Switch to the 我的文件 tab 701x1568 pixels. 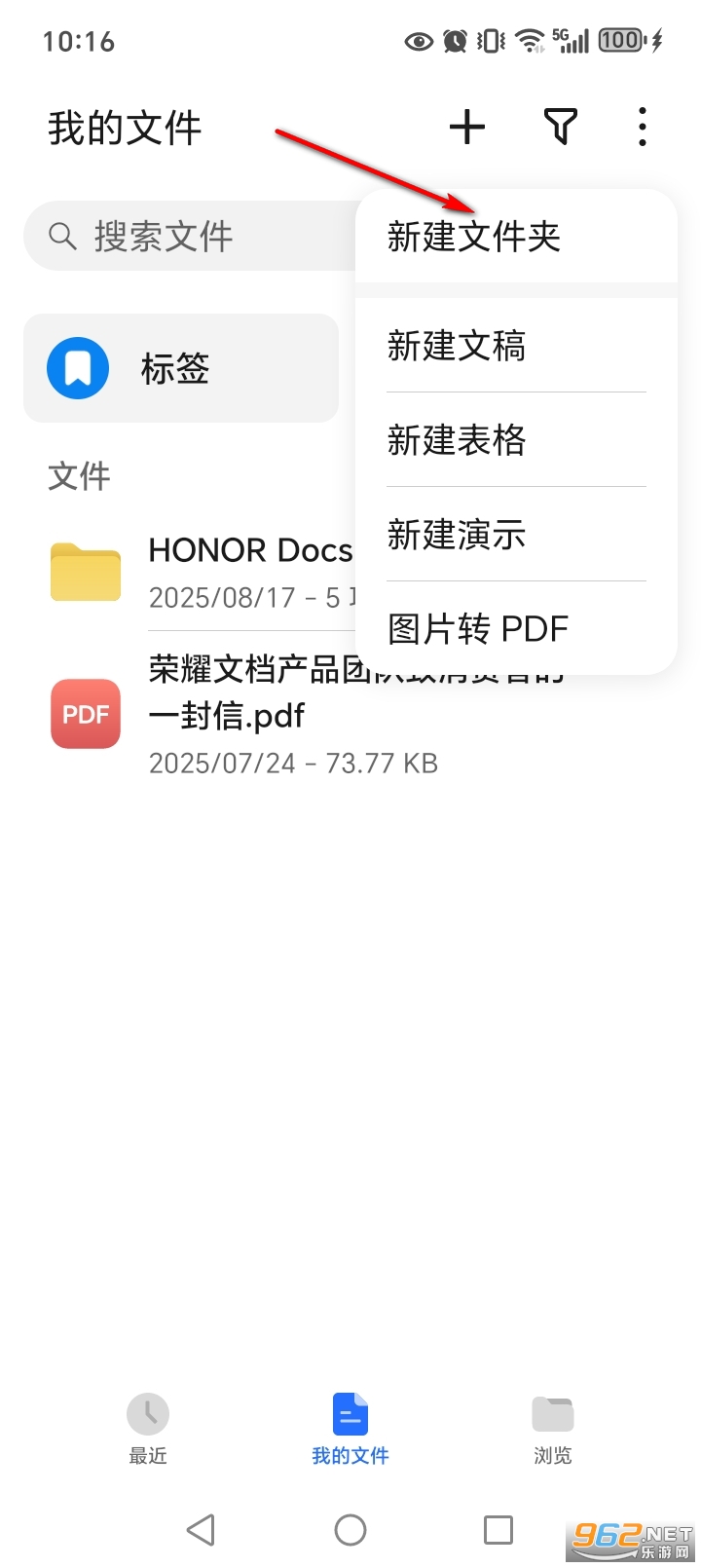350,1429
